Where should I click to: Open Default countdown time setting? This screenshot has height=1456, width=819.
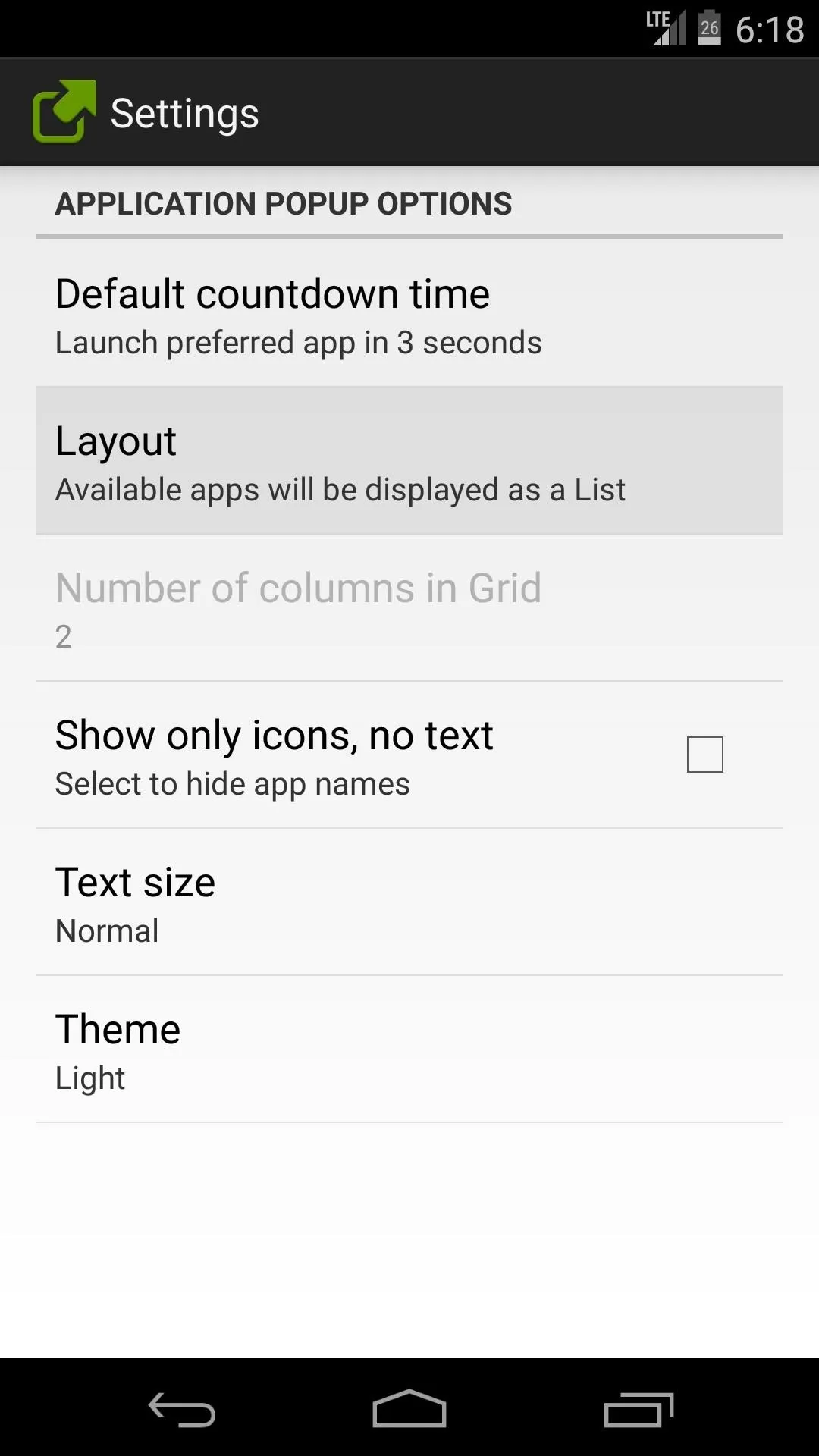(409, 313)
